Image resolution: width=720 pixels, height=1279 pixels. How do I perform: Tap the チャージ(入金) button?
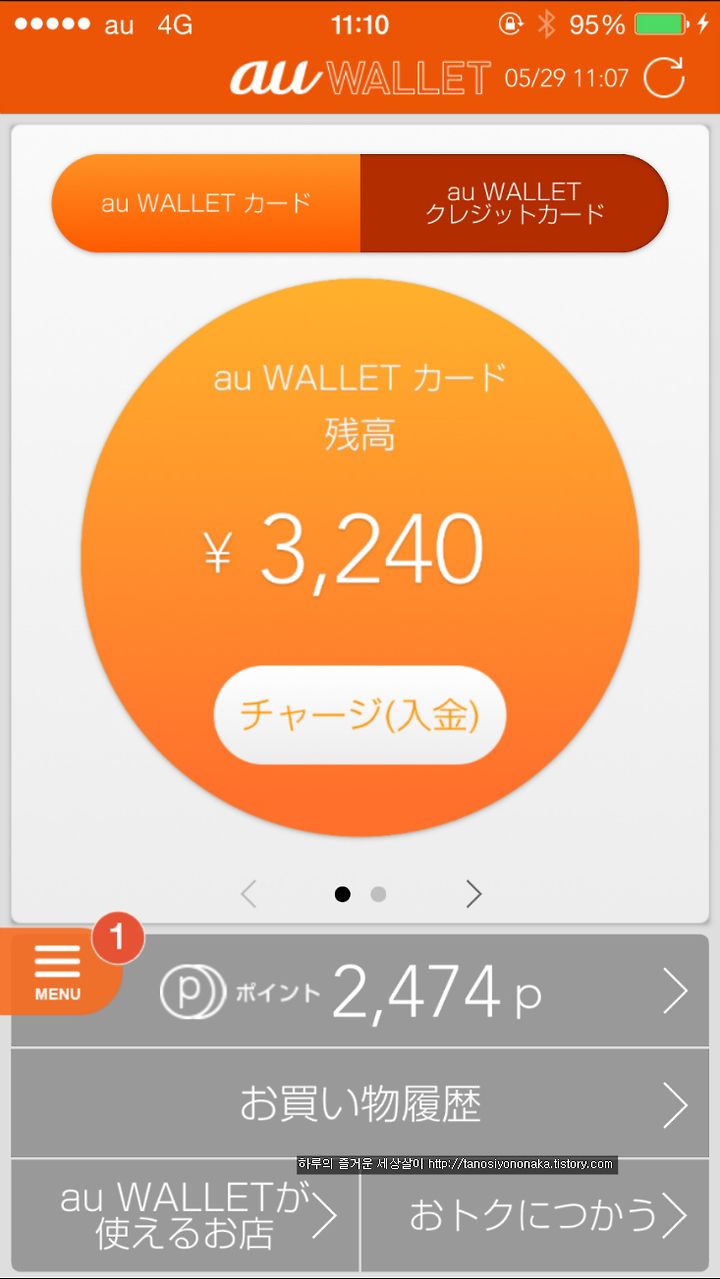(x=360, y=715)
